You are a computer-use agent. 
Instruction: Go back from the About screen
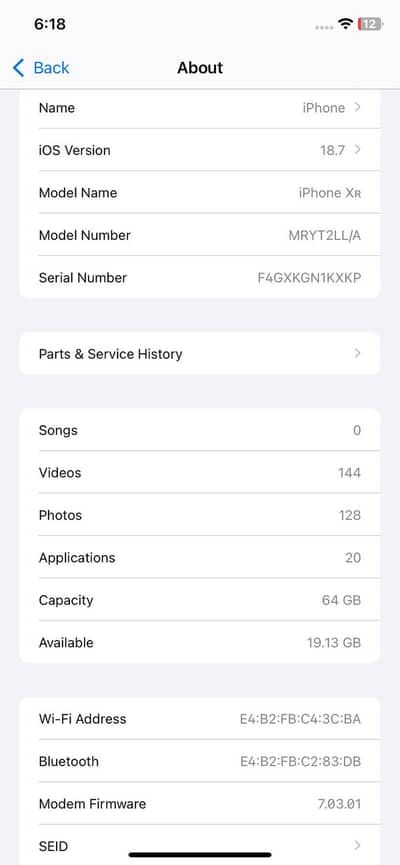pos(41,68)
